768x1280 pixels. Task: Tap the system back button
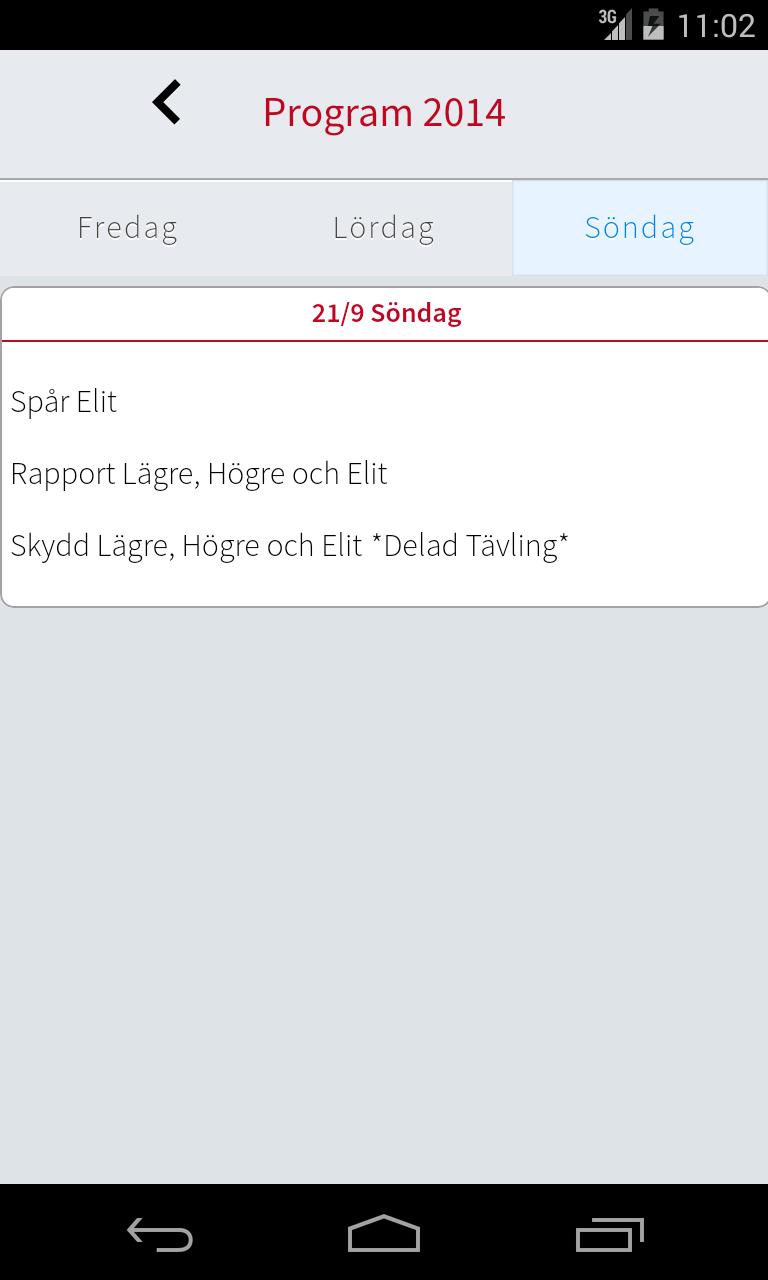click(x=160, y=1235)
